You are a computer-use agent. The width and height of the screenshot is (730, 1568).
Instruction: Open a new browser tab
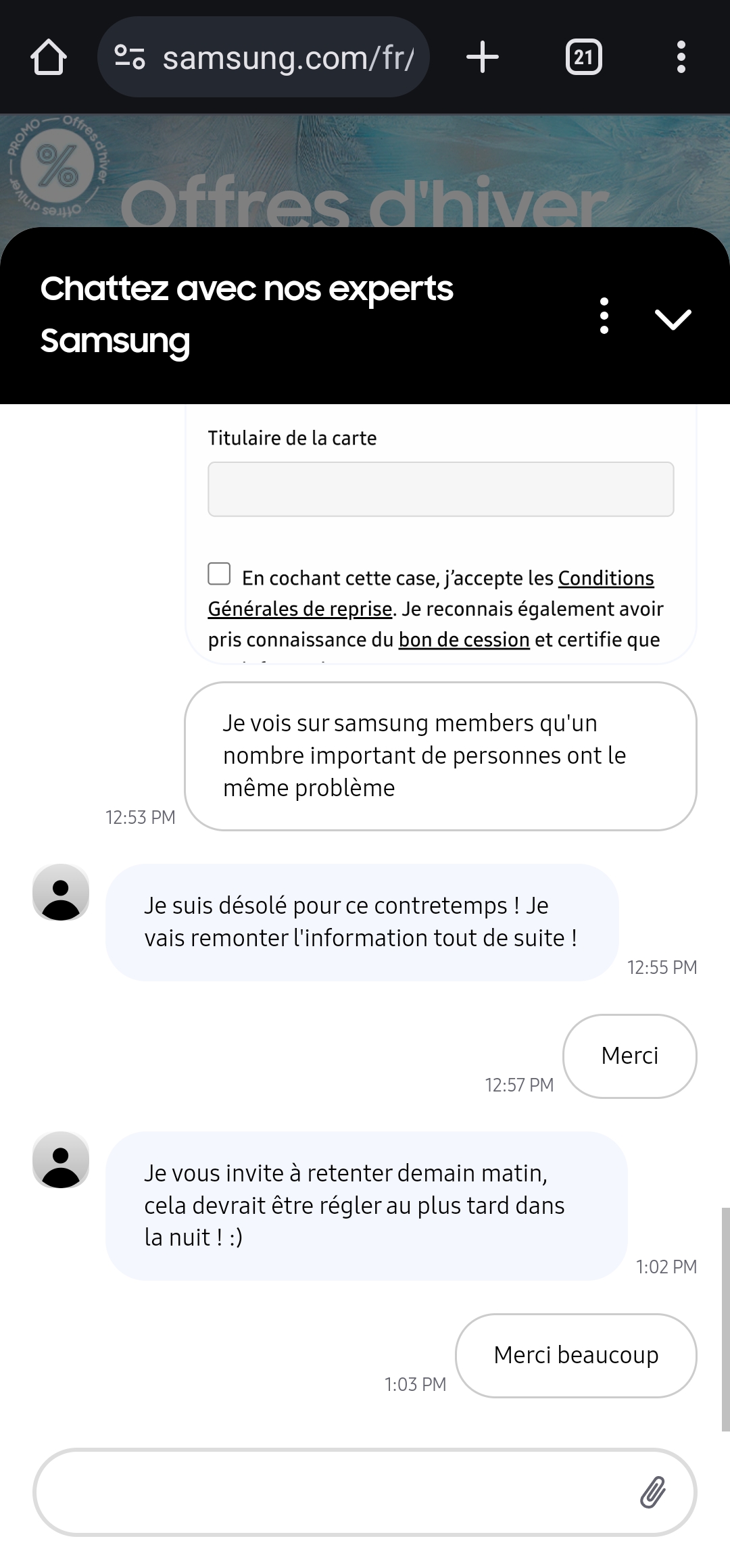[x=483, y=57]
